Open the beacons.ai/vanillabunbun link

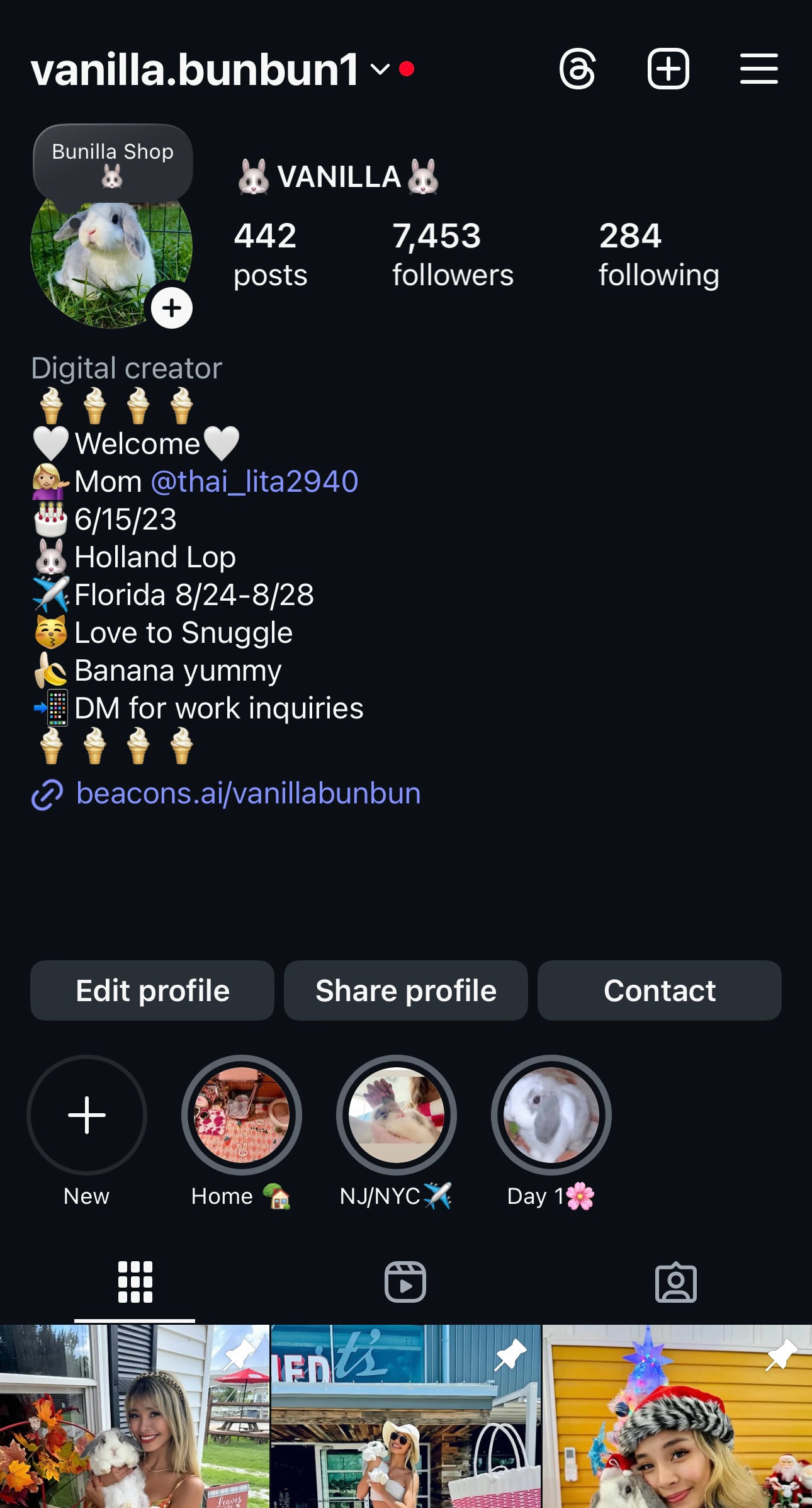248,793
